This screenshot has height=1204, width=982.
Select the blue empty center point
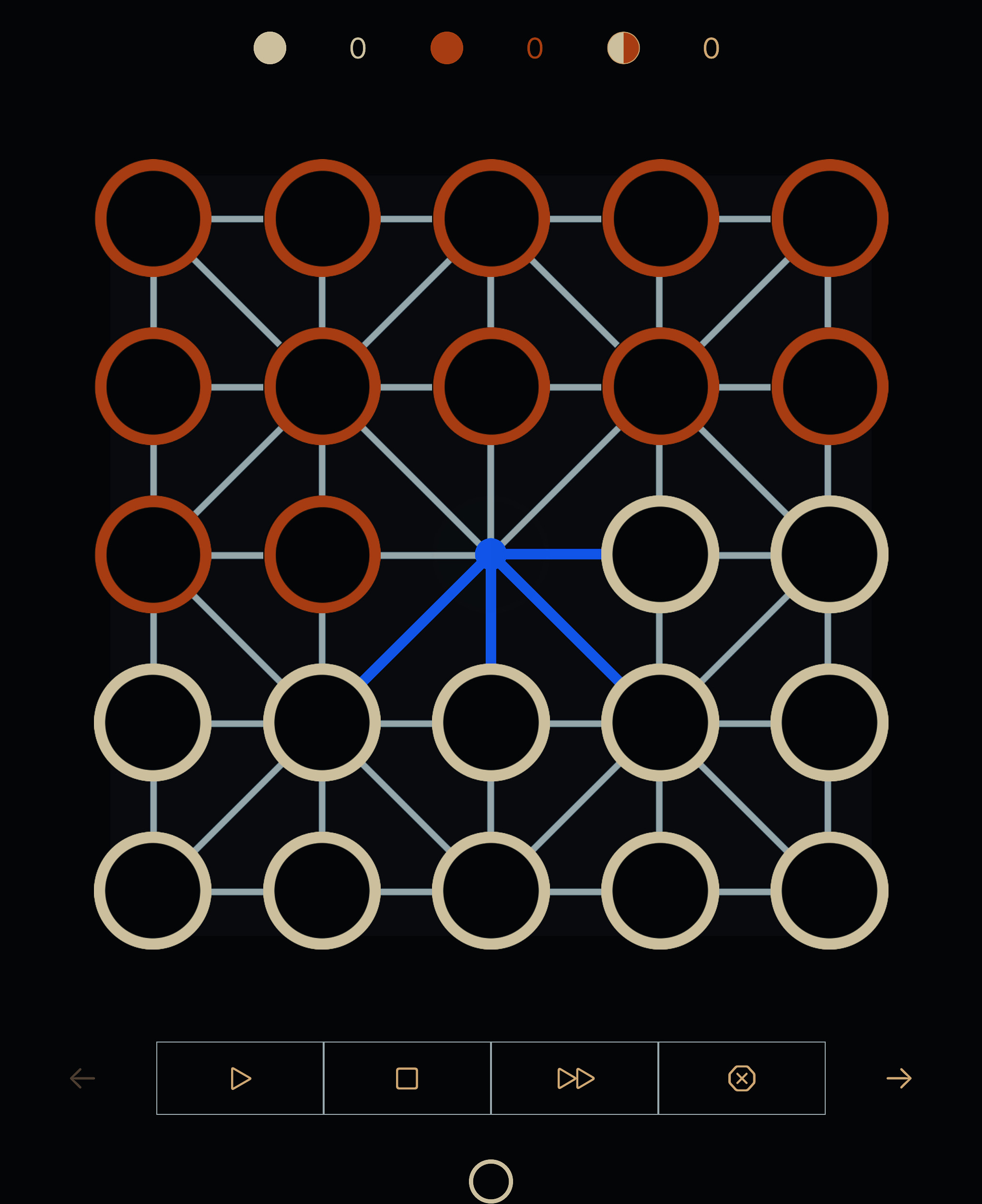tap(491, 554)
